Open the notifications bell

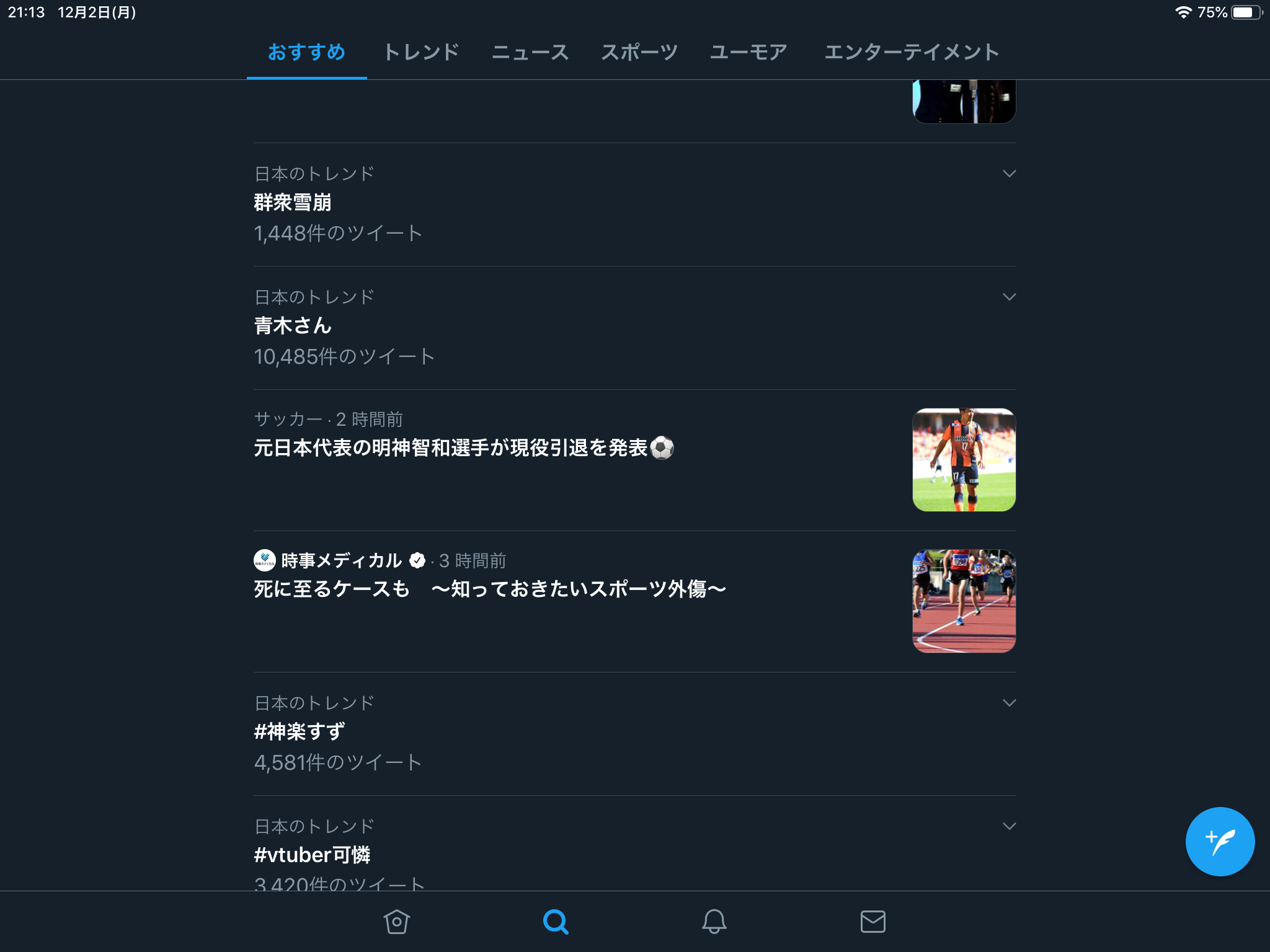tap(714, 922)
